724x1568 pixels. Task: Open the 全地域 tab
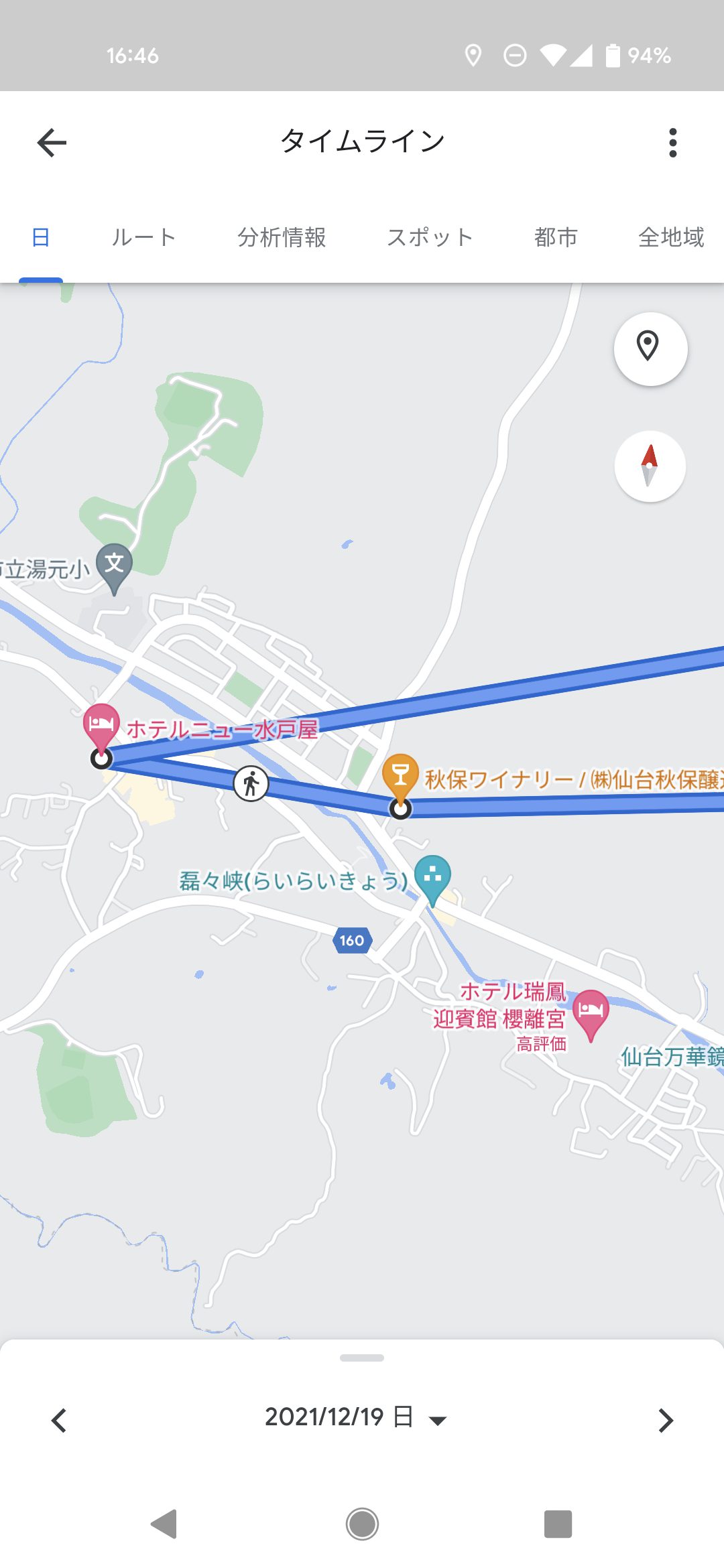point(671,237)
